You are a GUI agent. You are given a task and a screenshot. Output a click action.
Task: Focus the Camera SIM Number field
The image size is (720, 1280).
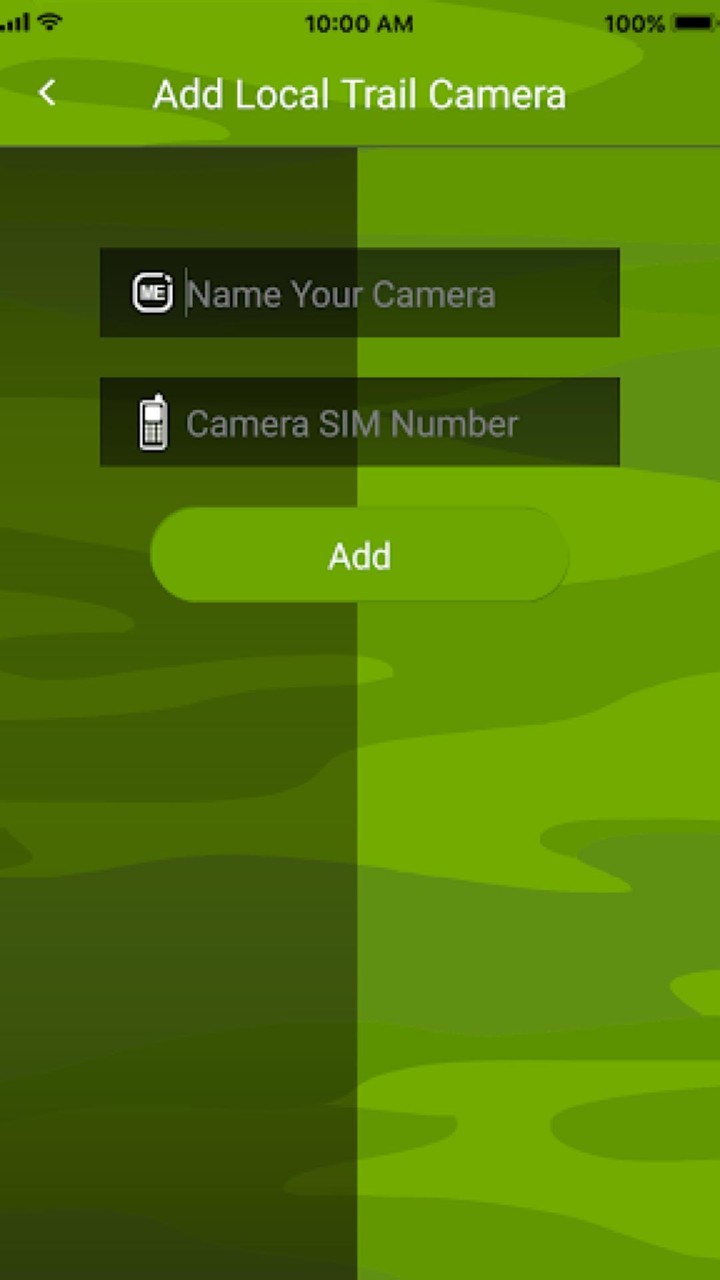pyautogui.click(x=360, y=422)
